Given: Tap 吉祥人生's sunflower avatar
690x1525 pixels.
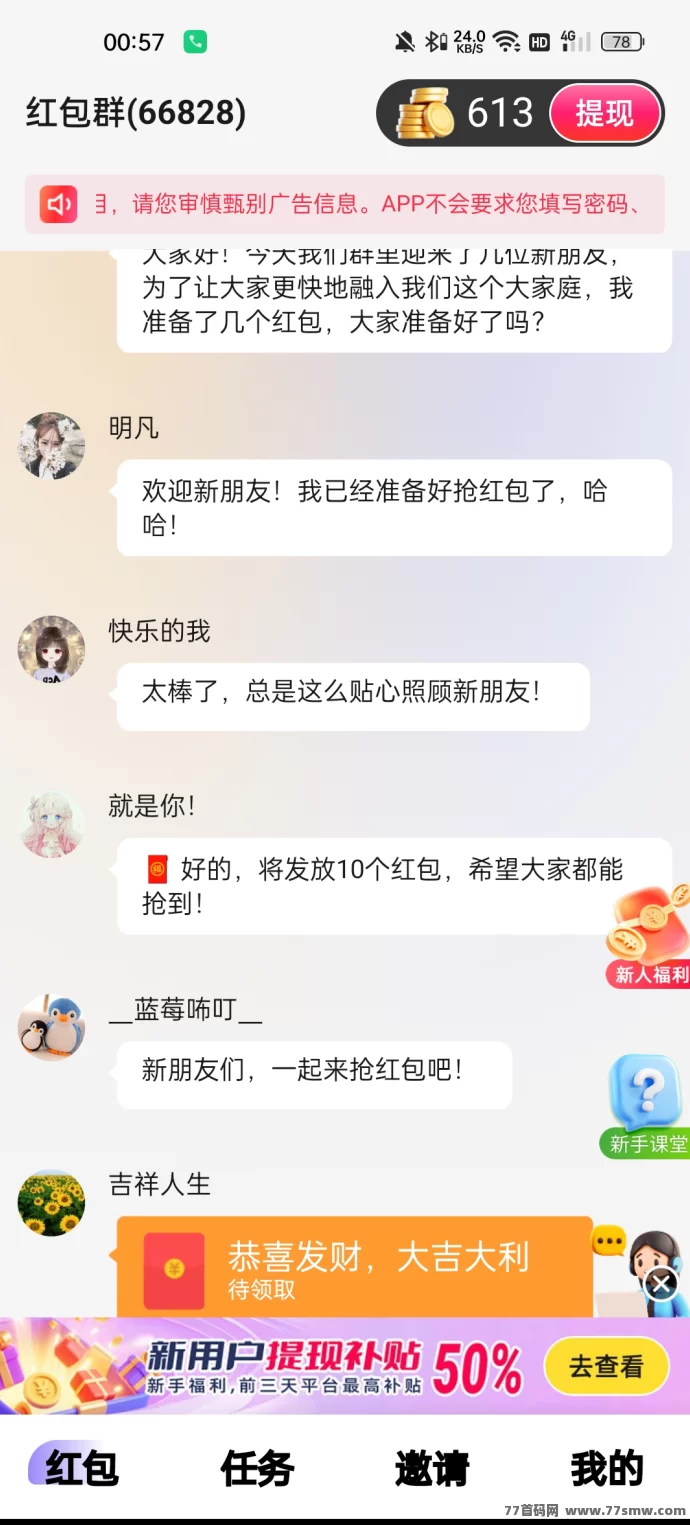Looking at the screenshot, I should pos(51,1203).
